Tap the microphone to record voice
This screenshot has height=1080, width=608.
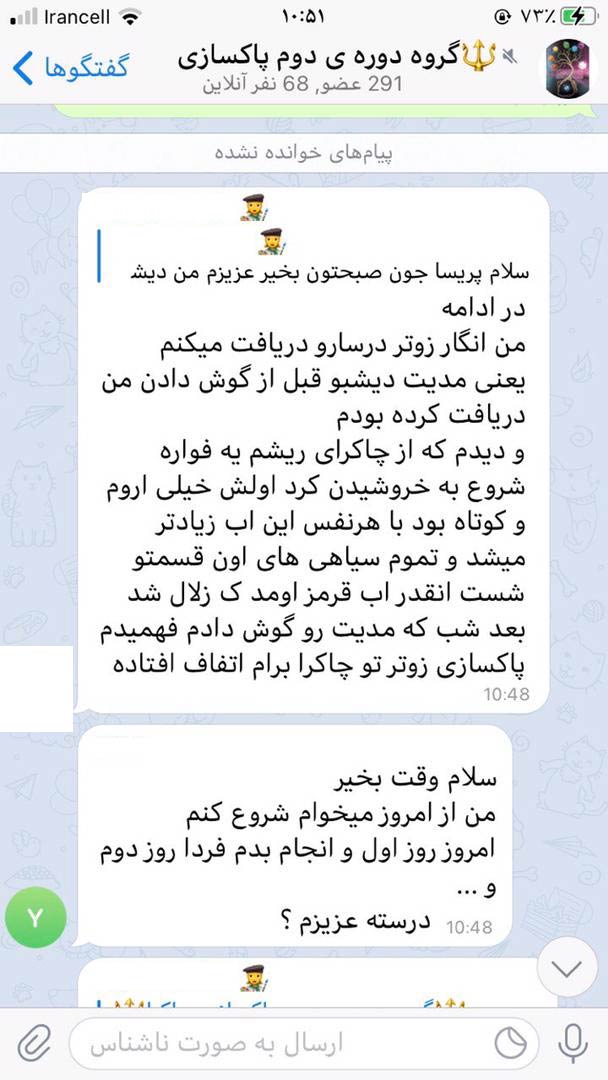click(x=573, y=1044)
